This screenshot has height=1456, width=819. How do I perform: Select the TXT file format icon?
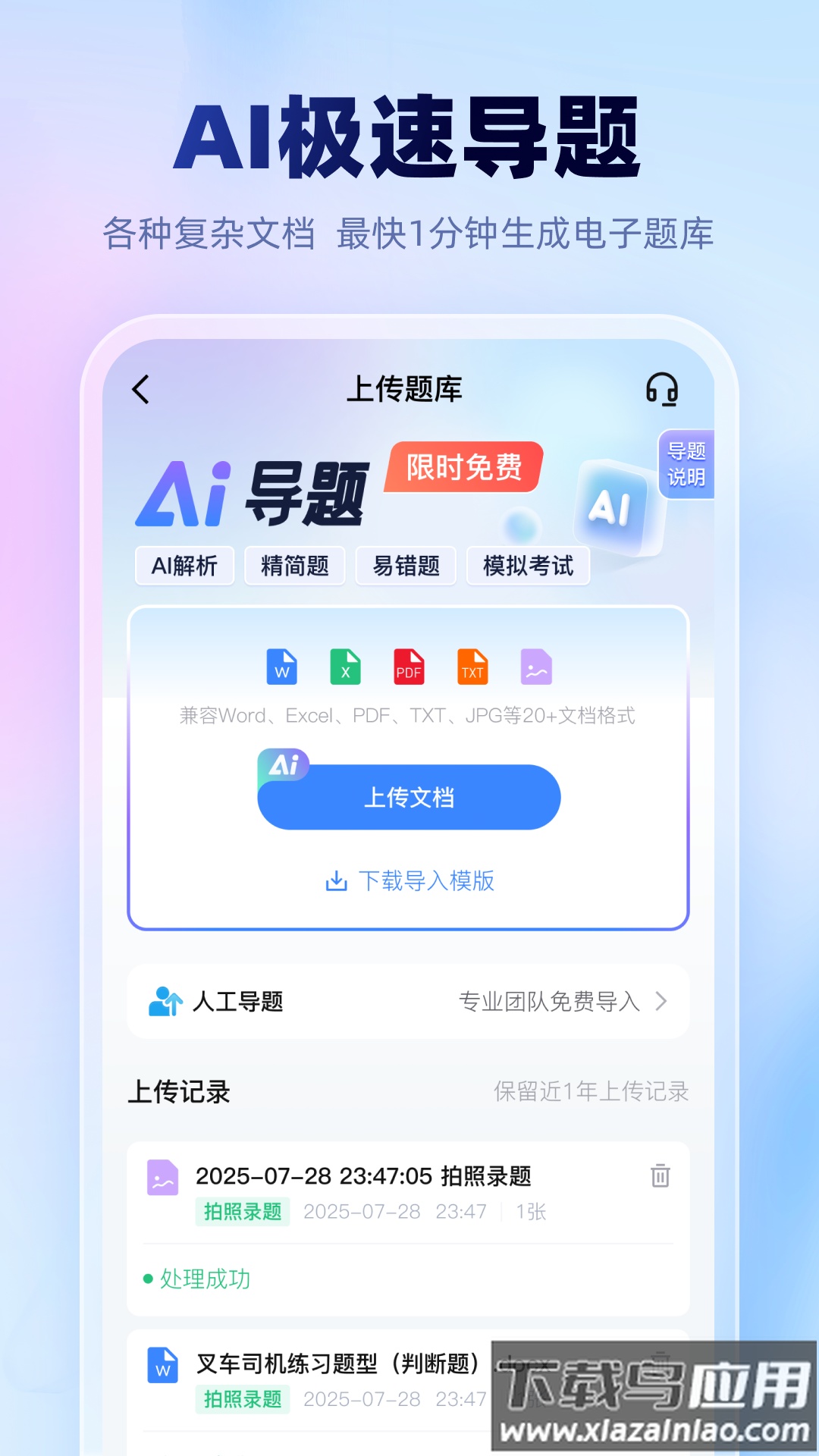coord(472,668)
